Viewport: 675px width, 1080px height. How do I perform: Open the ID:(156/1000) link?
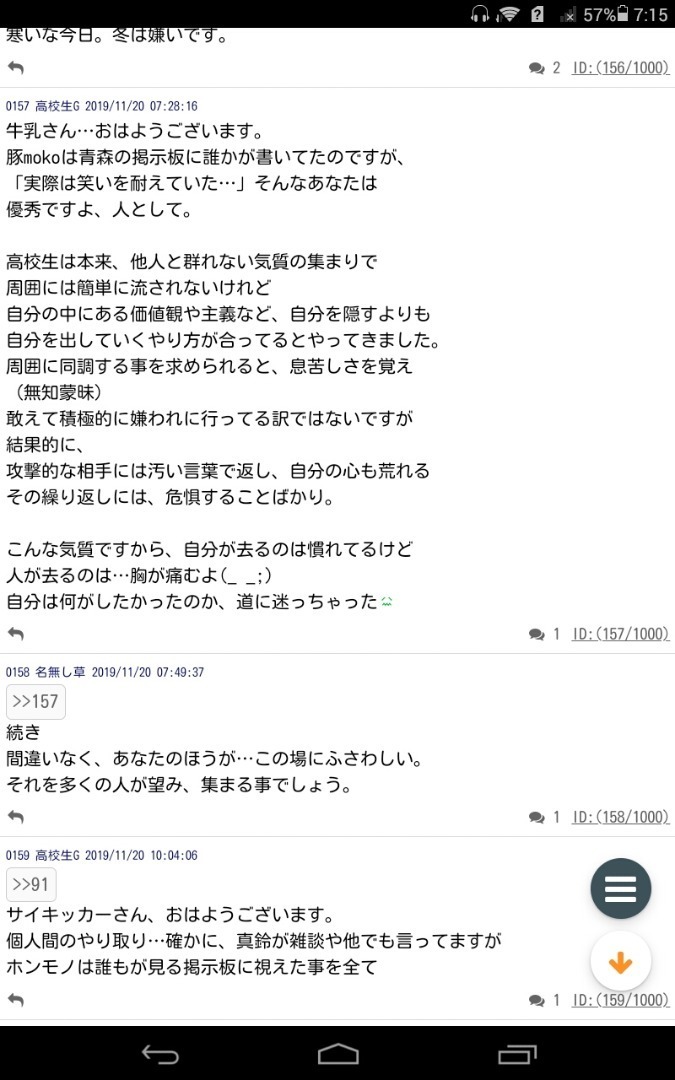(x=621, y=68)
